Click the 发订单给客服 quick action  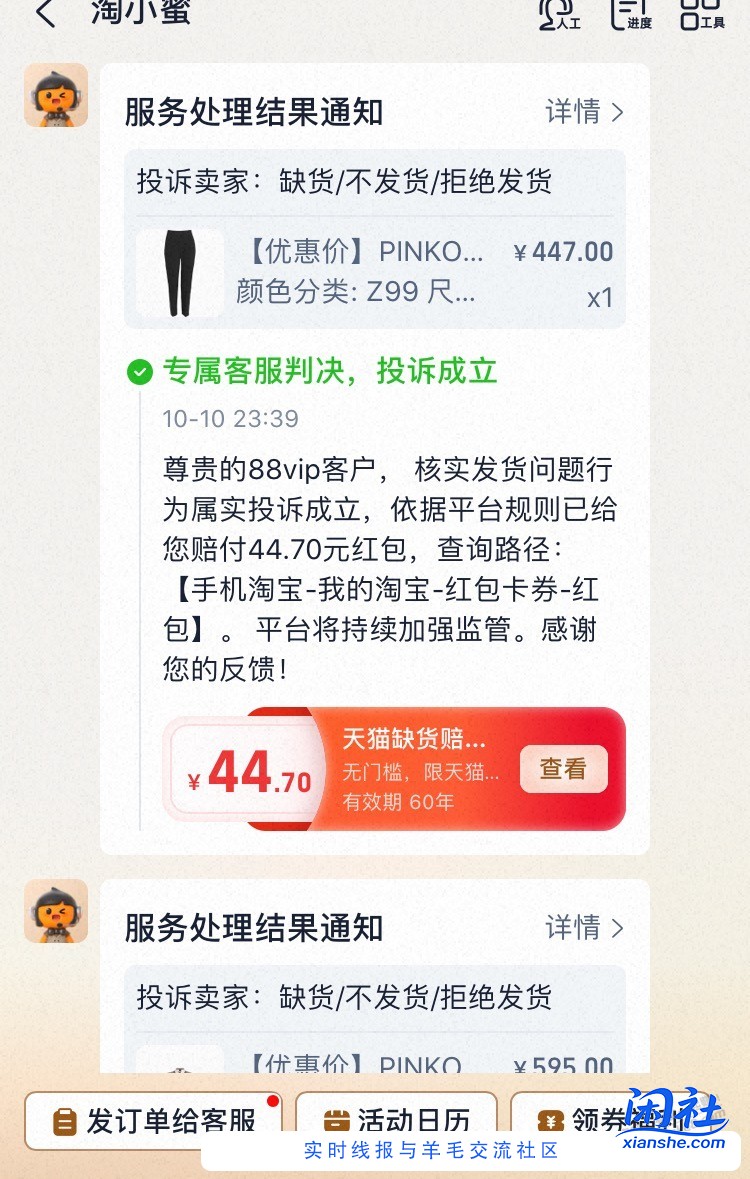(x=150, y=1120)
